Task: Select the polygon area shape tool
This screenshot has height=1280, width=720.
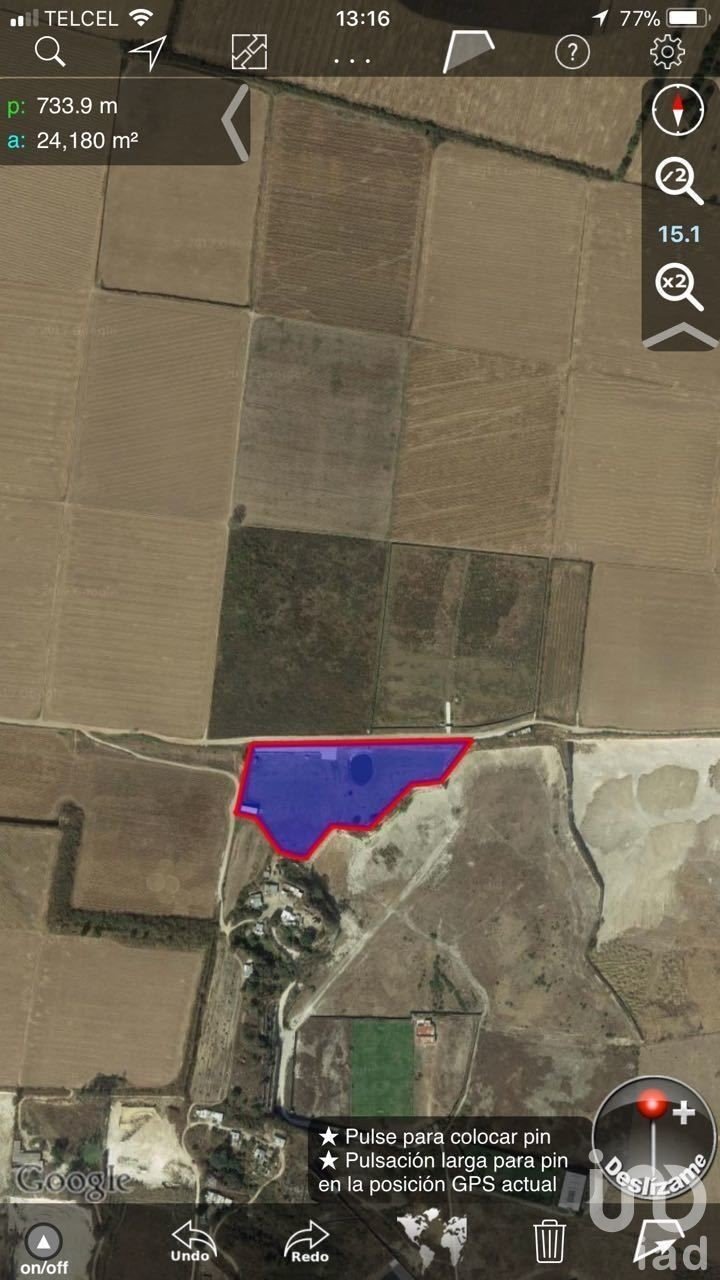Action: point(467,51)
